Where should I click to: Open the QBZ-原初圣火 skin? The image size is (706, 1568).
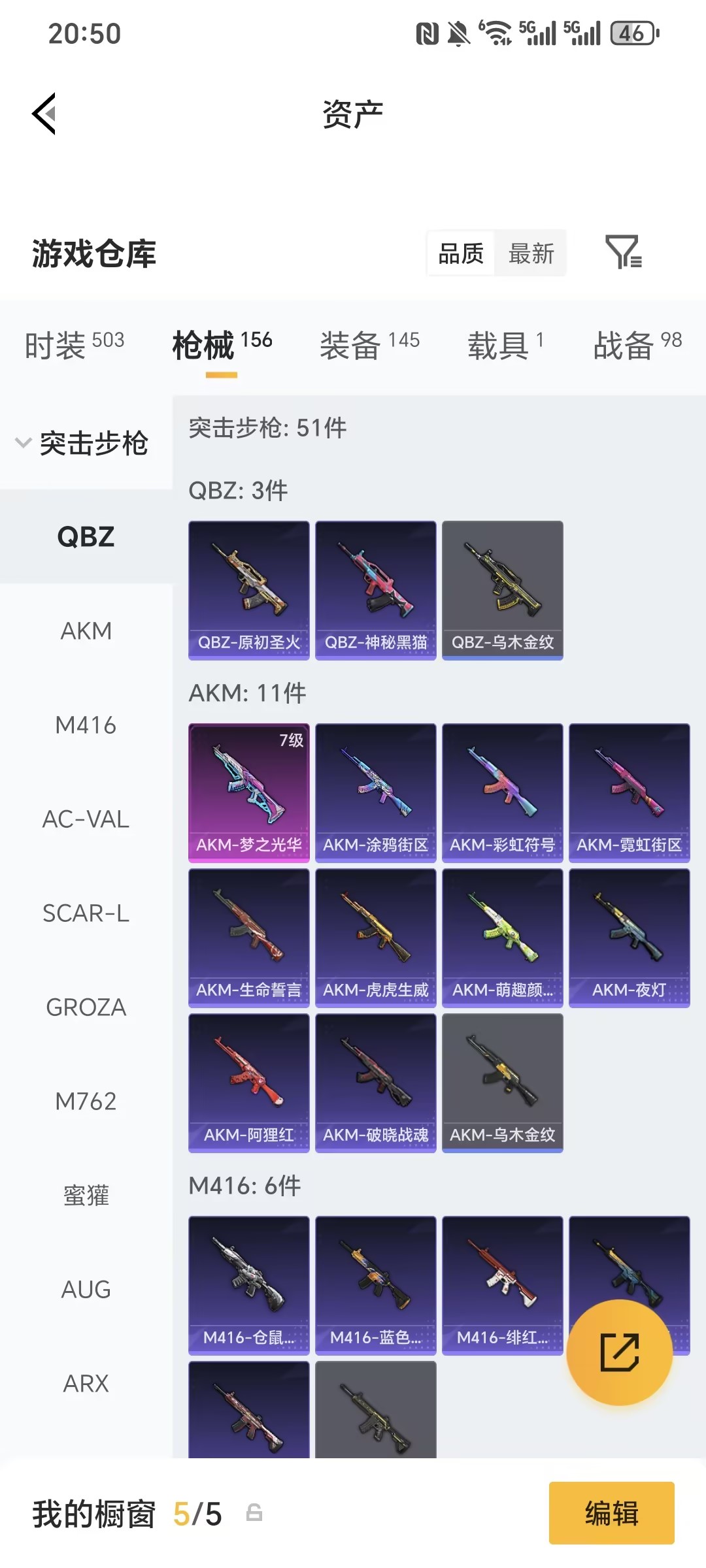point(248,590)
